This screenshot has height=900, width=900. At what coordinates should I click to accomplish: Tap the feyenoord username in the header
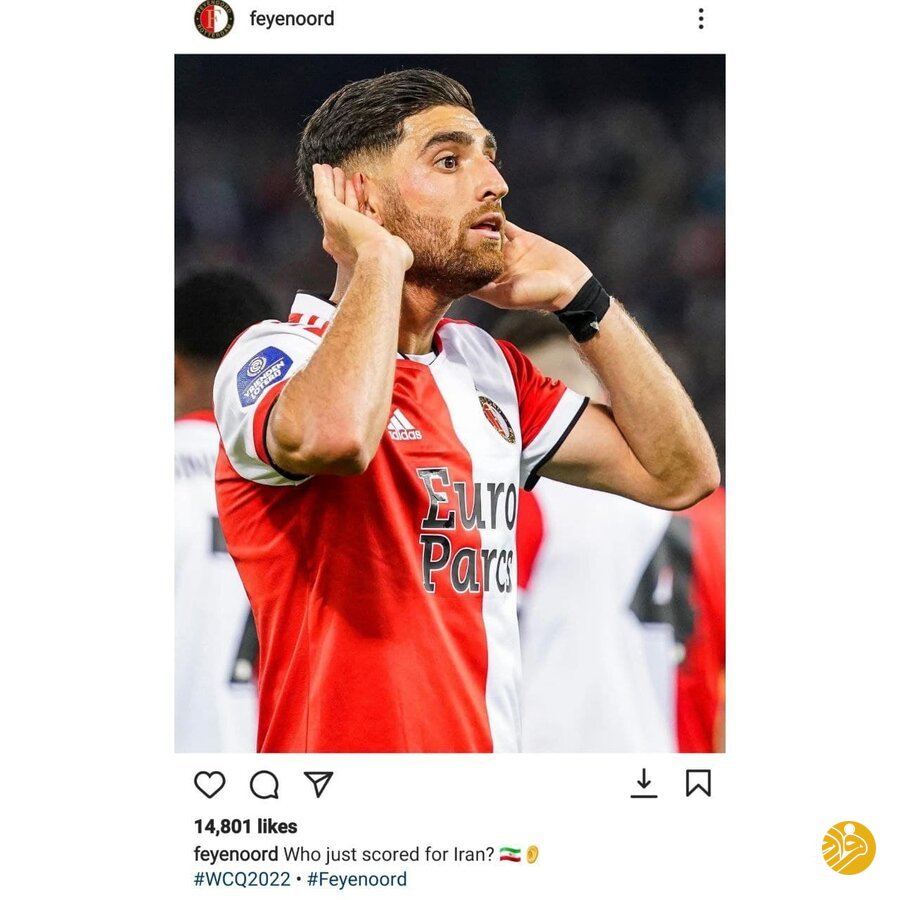tap(292, 19)
